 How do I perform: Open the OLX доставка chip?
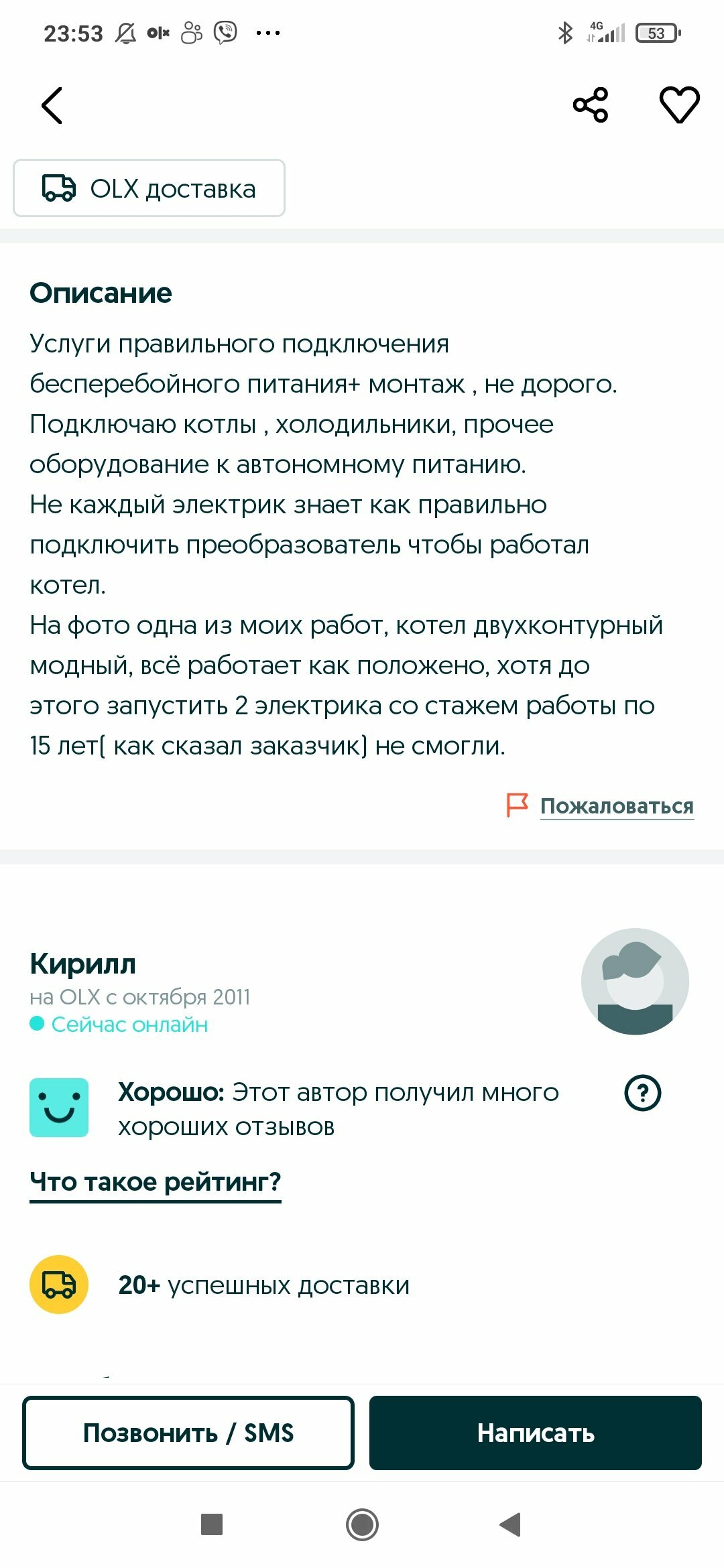(x=149, y=188)
